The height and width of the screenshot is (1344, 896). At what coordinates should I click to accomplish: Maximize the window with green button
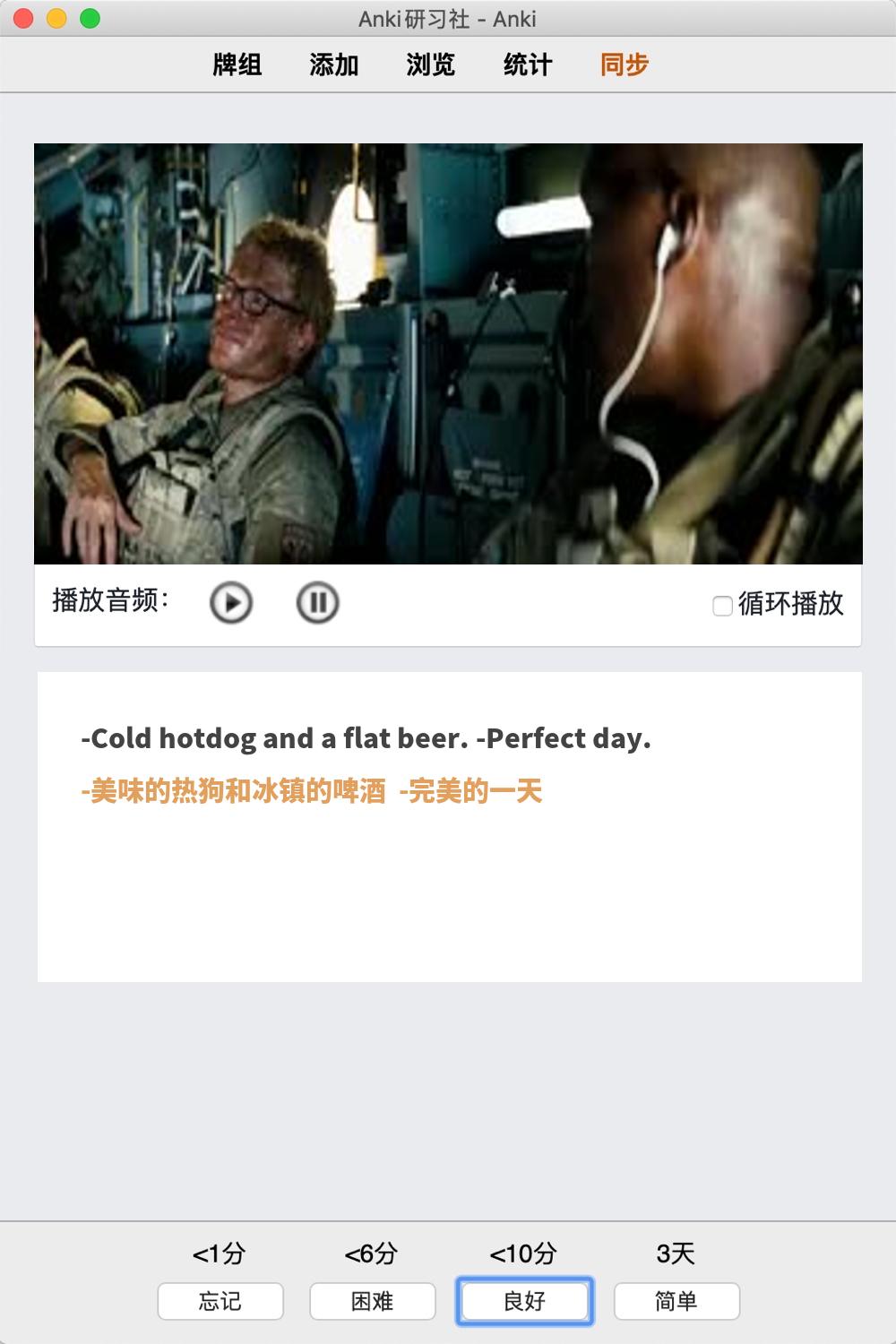[90, 19]
